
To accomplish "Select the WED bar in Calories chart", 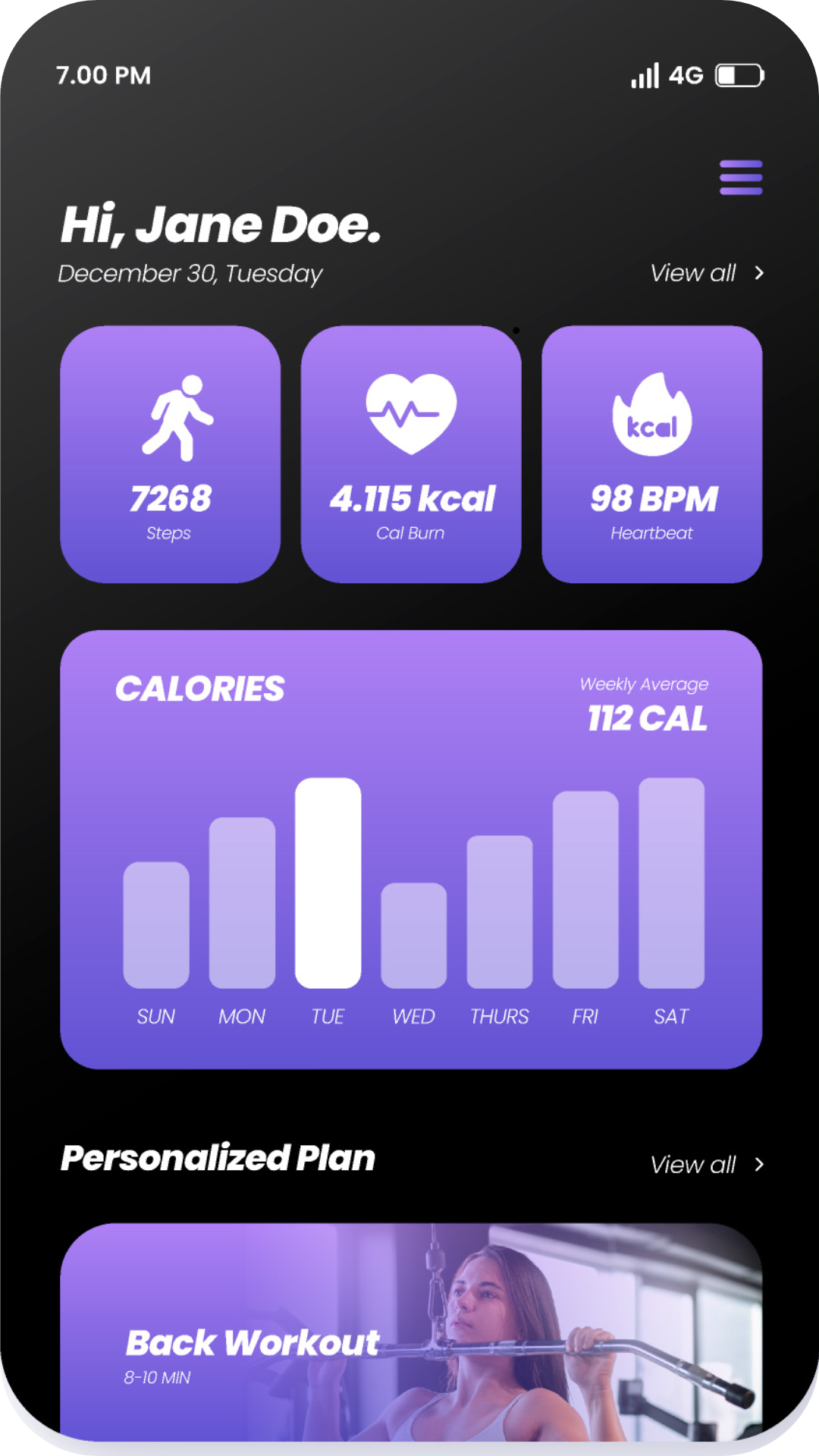I will (x=414, y=936).
